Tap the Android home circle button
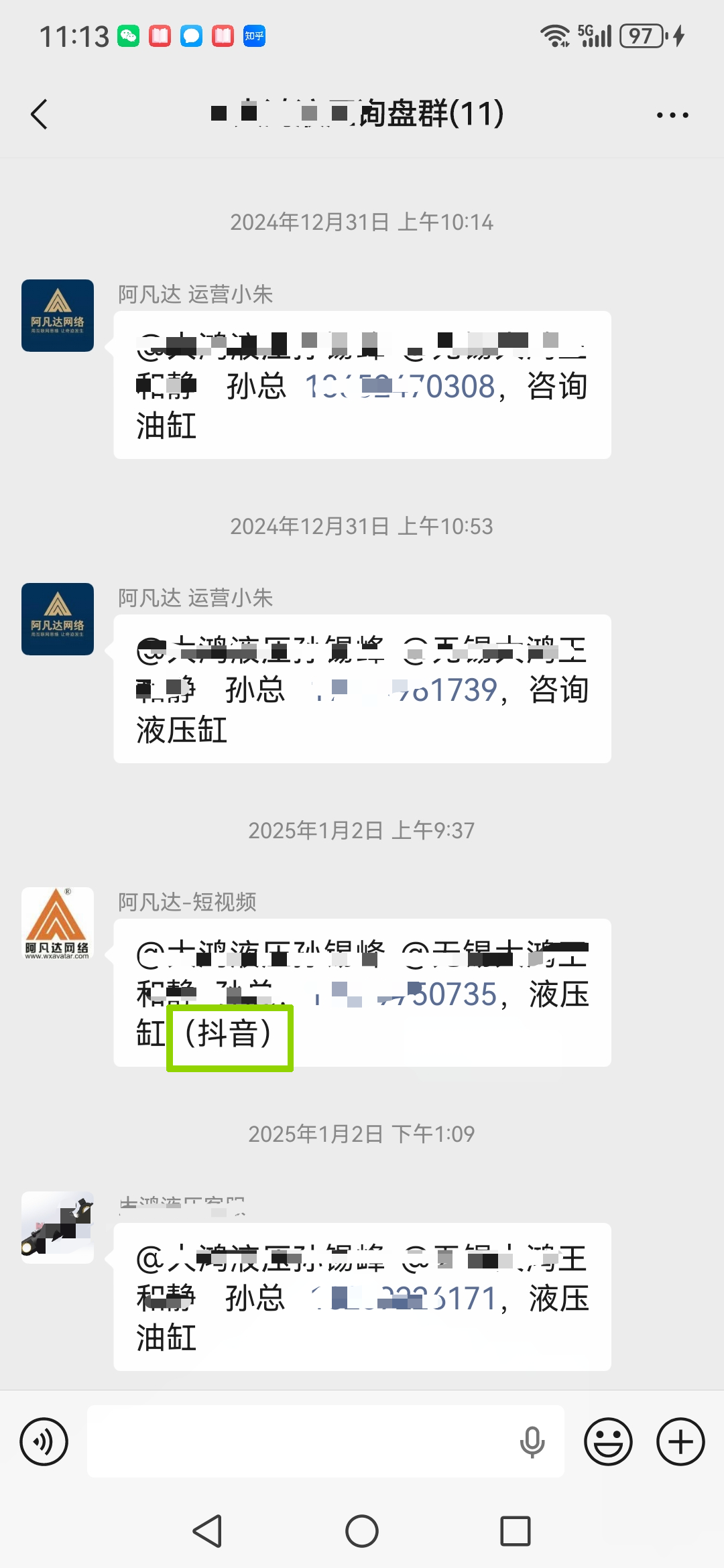Screen dimensions: 724x1568 tap(361, 1530)
